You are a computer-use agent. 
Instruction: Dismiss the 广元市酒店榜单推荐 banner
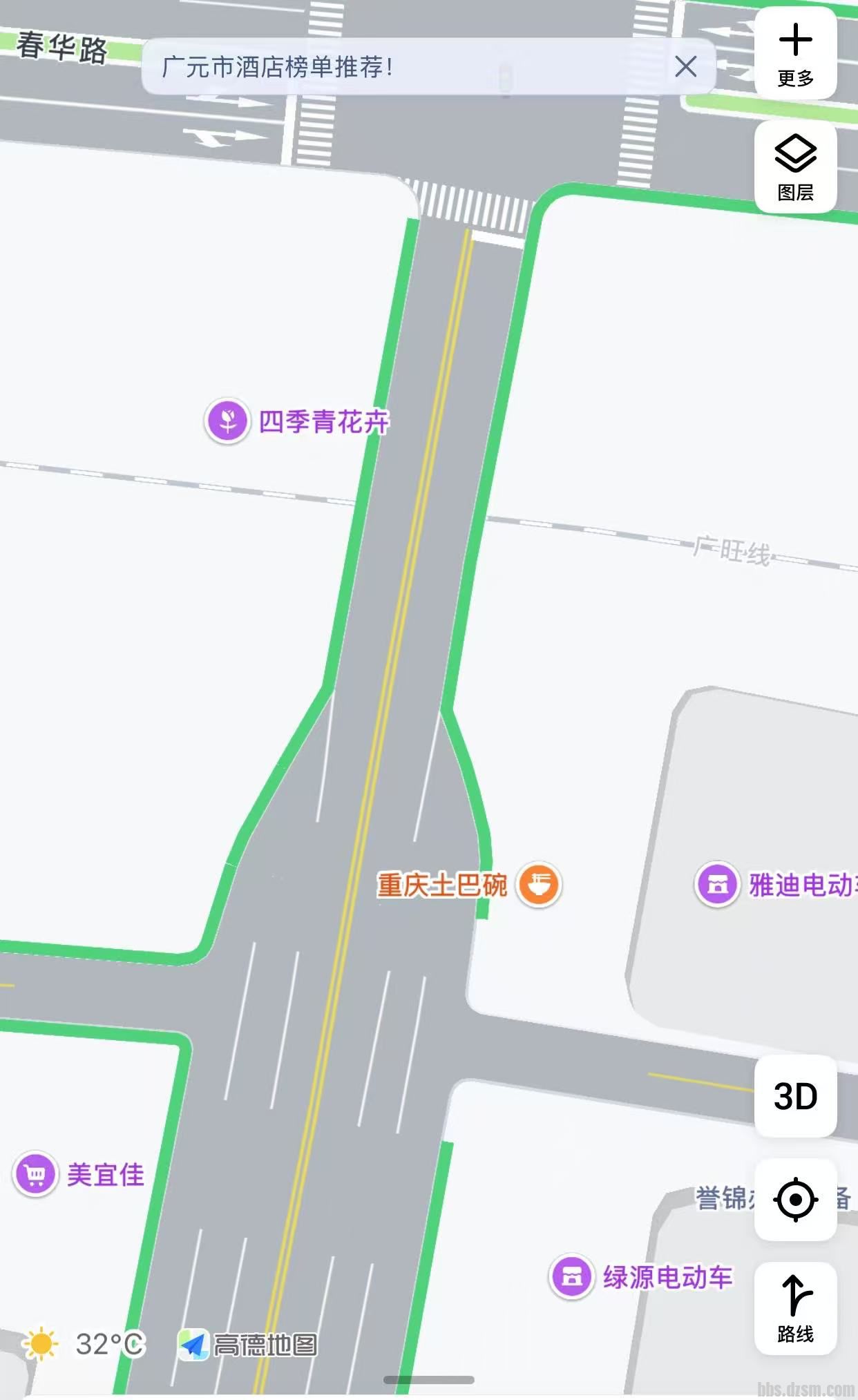tap(685, 67)
